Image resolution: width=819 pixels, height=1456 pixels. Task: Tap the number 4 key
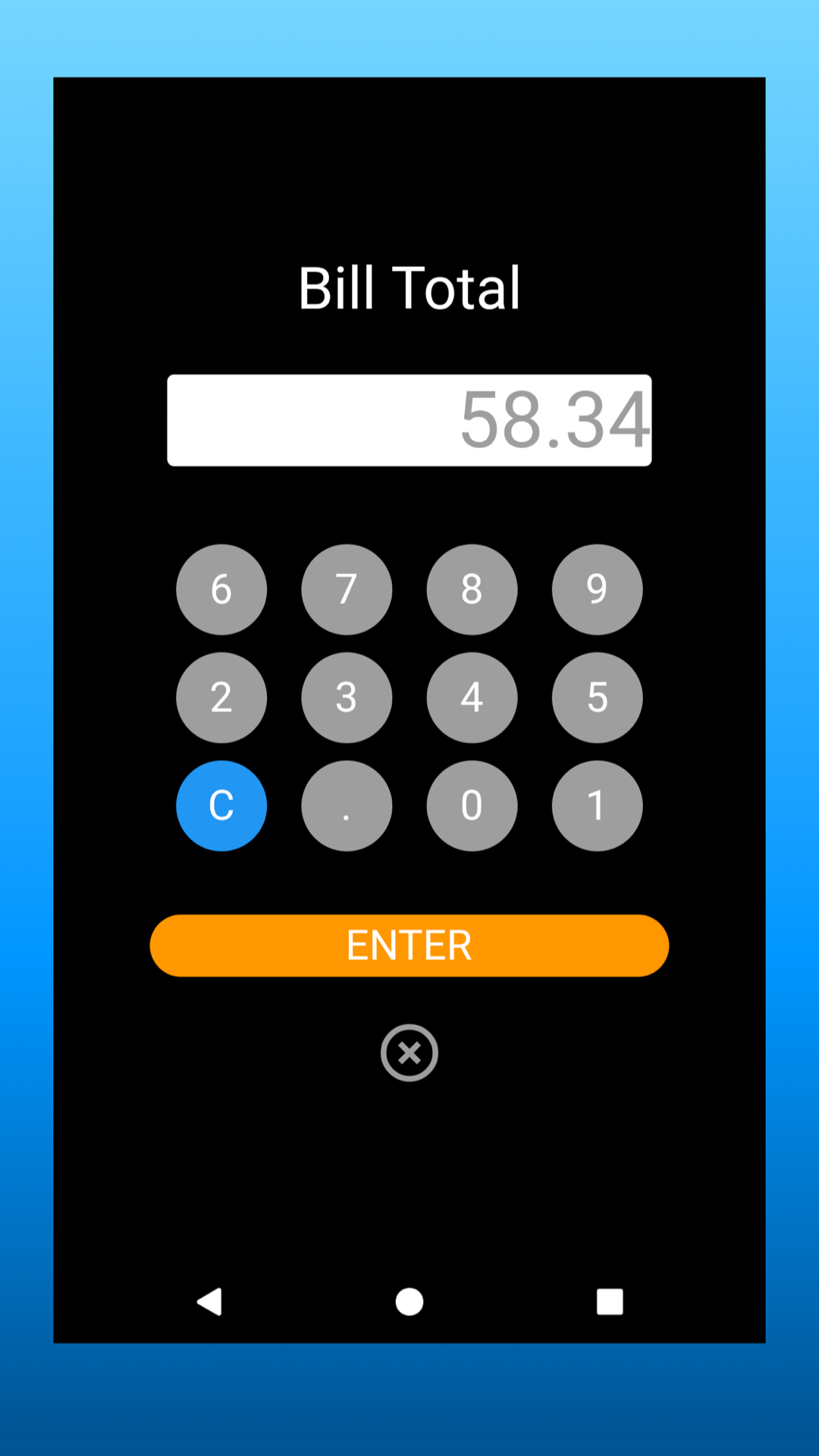pos(472,698)
